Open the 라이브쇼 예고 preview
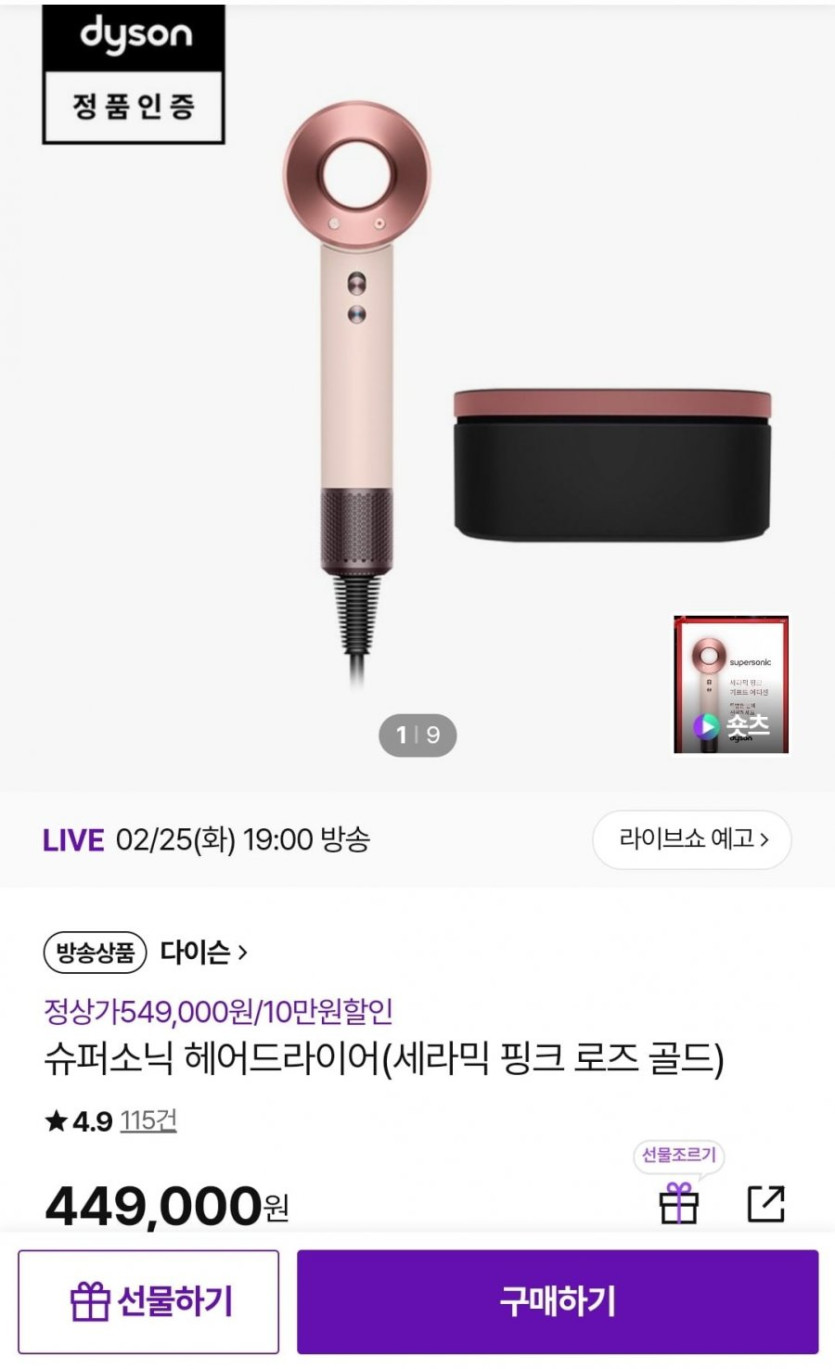This screenshot has width=835, height=1369. click(692, 839)
